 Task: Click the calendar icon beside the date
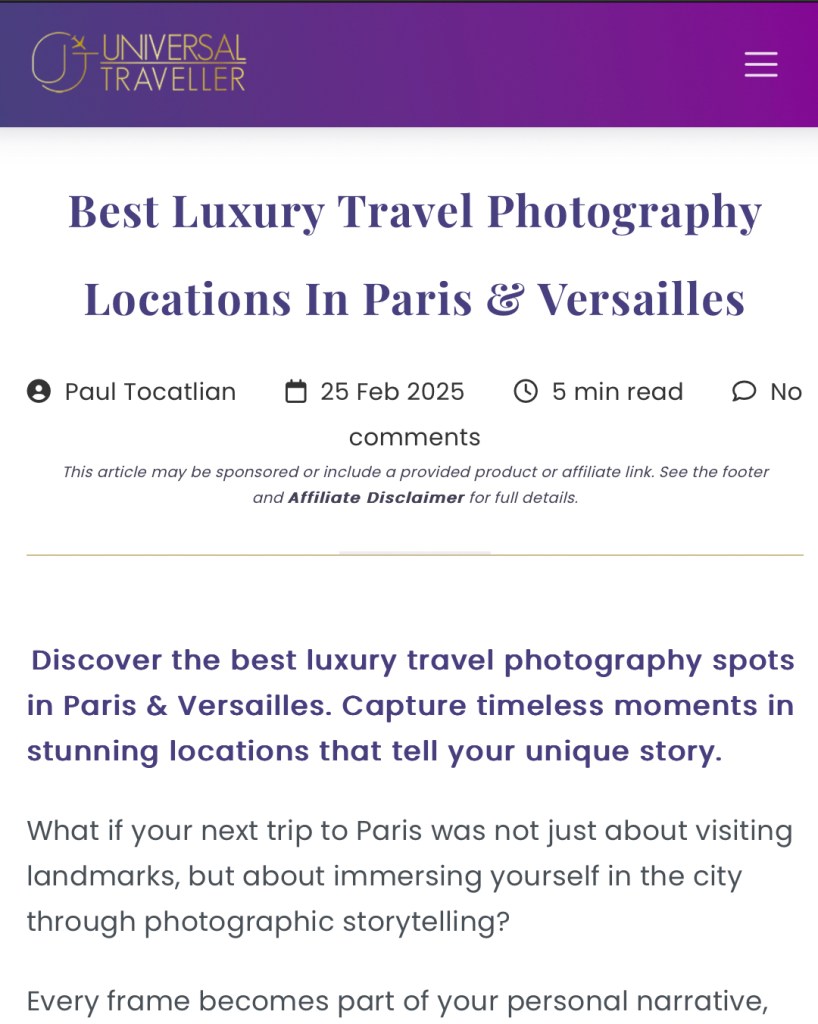pyautogui.click(x=296, y=391)
